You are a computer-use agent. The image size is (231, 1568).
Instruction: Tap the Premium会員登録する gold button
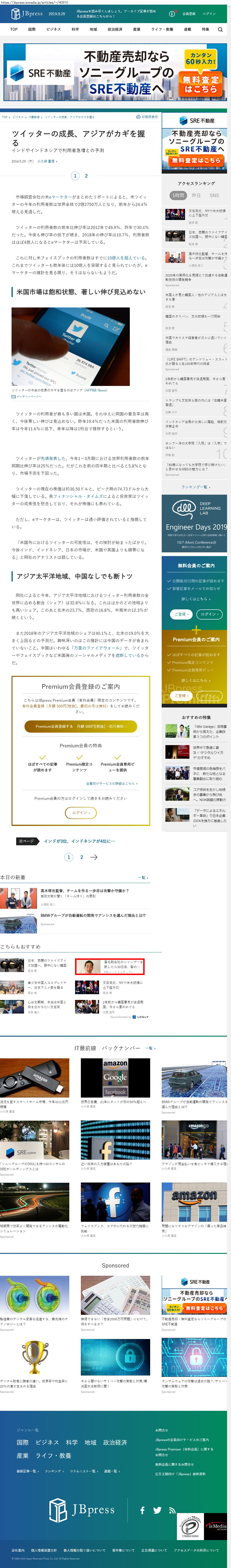click(x=80, y=726)
